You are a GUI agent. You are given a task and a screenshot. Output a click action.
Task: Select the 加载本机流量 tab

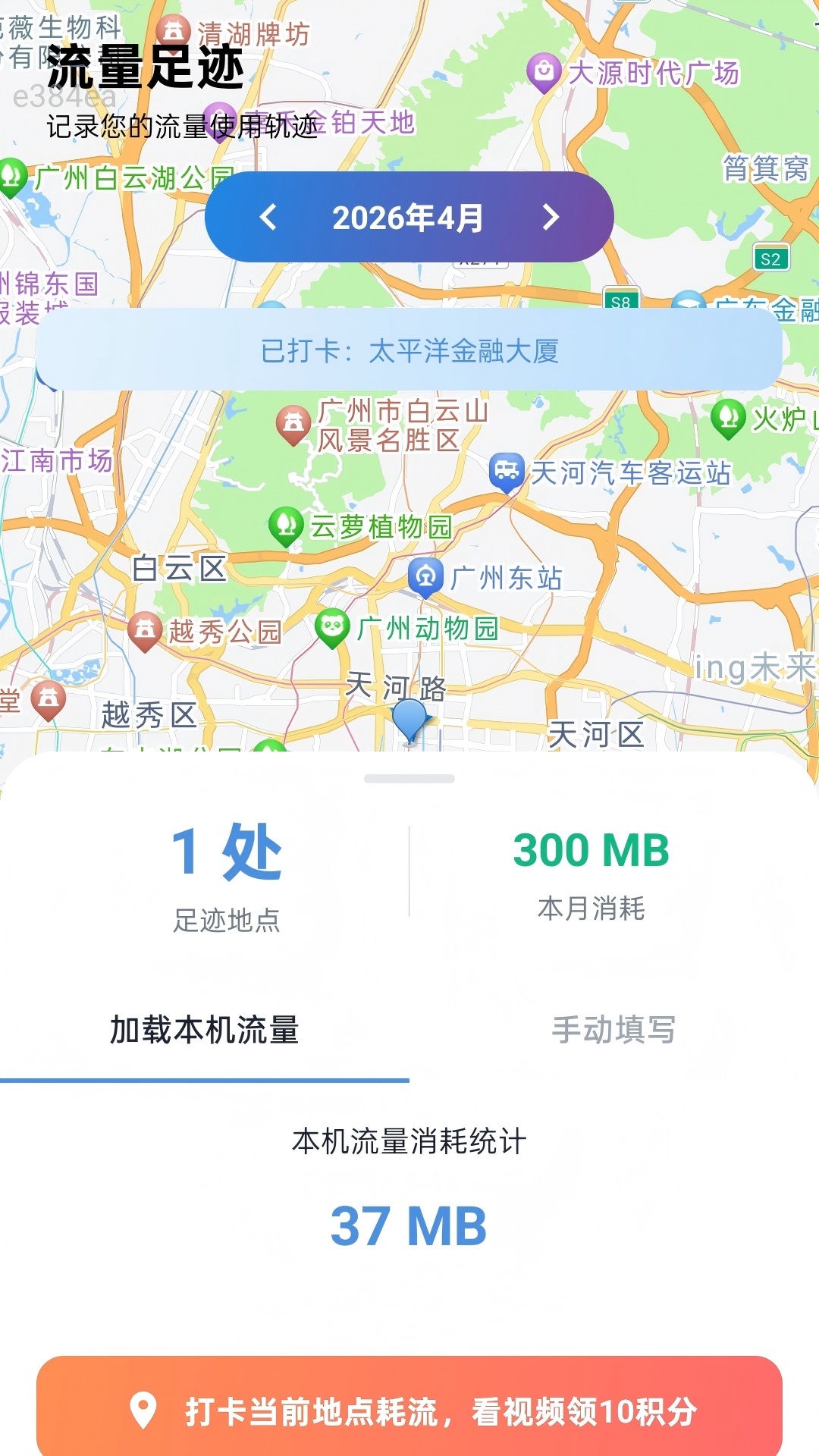tap(205, 1029)
